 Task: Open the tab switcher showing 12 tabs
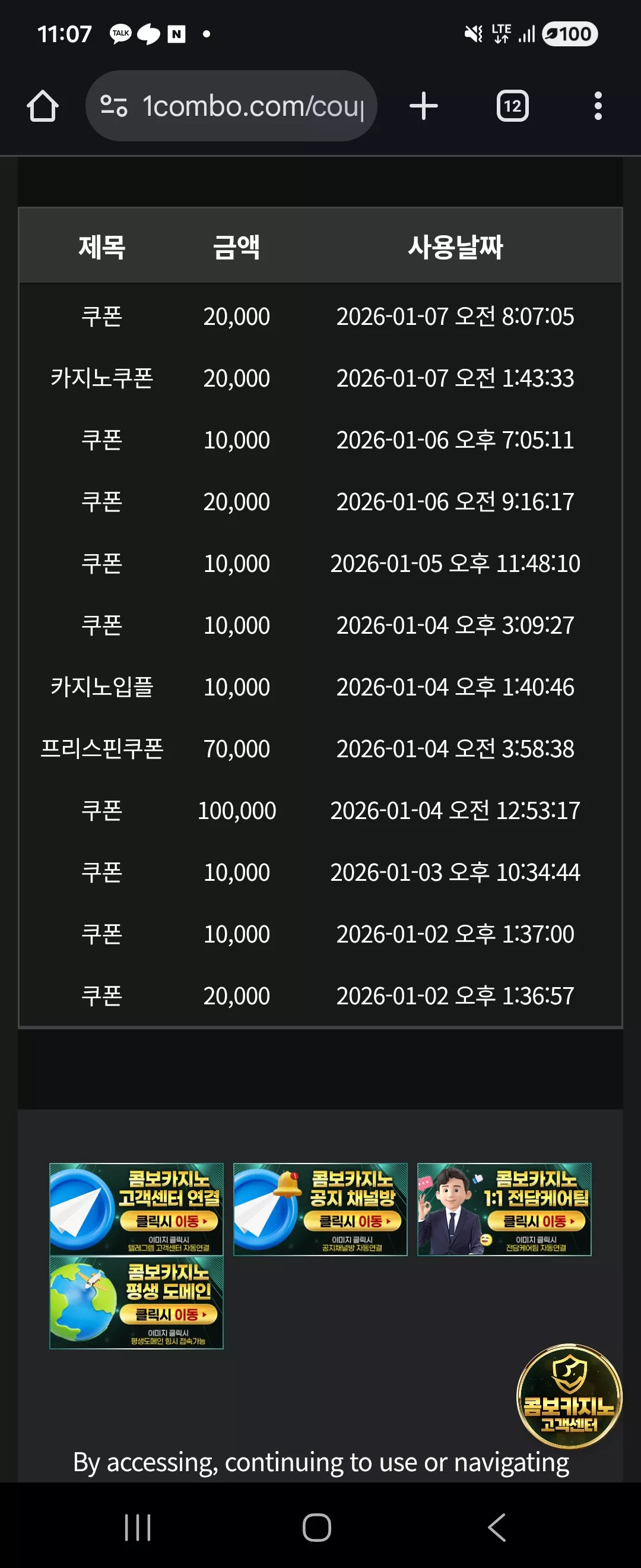(513, 106)
